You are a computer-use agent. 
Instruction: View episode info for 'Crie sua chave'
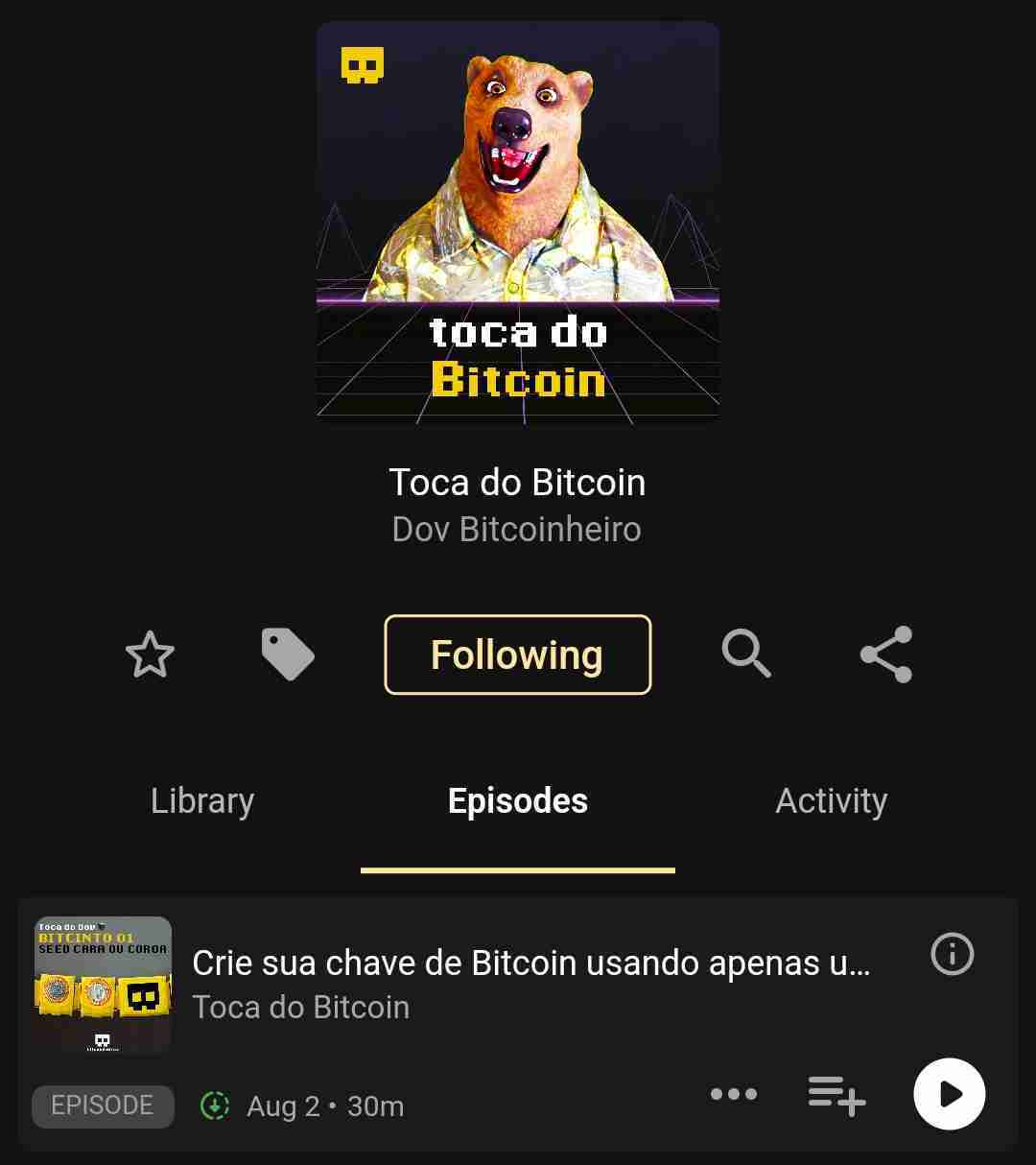coord(953,954)
